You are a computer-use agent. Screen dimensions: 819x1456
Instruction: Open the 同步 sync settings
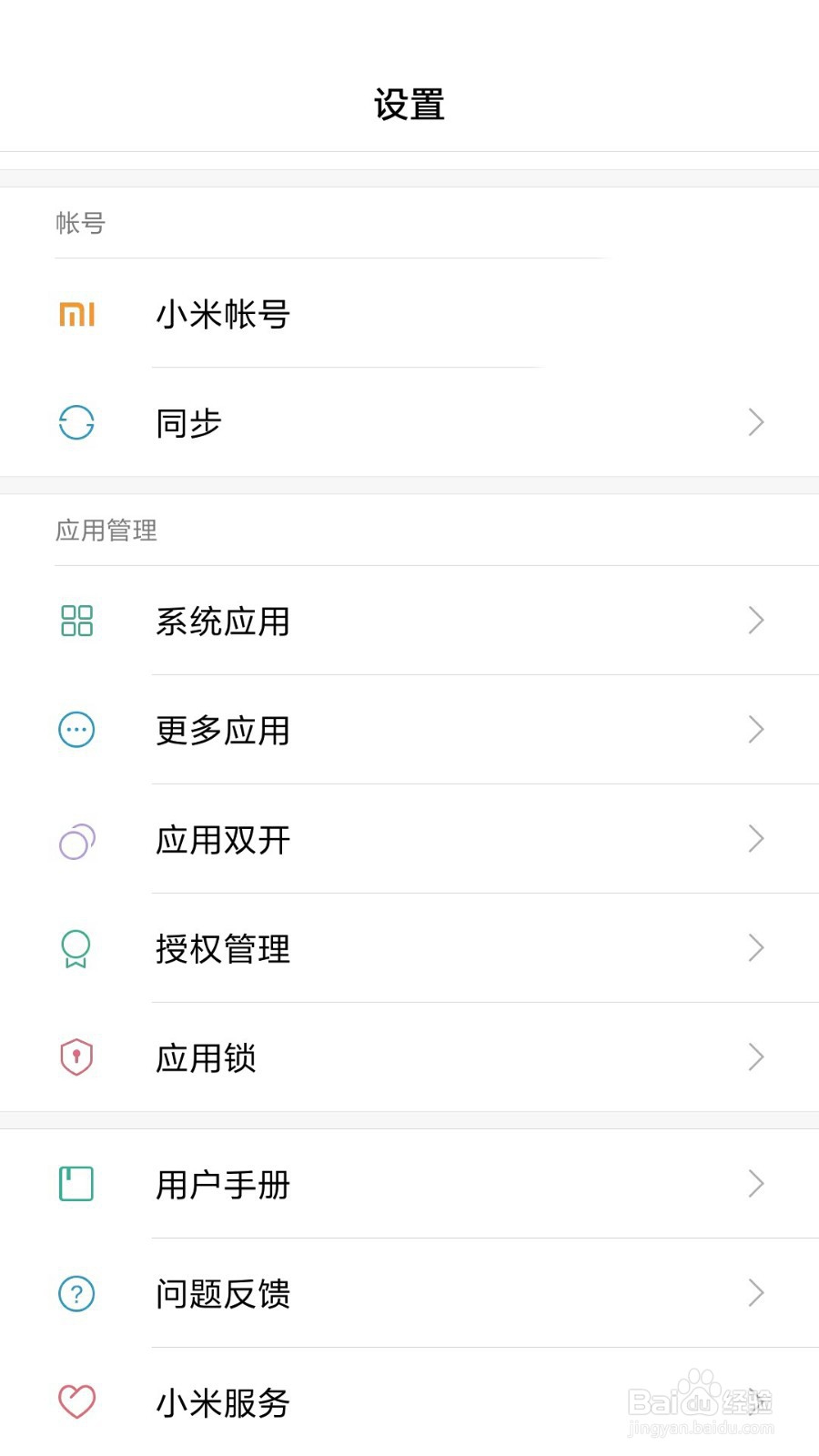(189, 423)
